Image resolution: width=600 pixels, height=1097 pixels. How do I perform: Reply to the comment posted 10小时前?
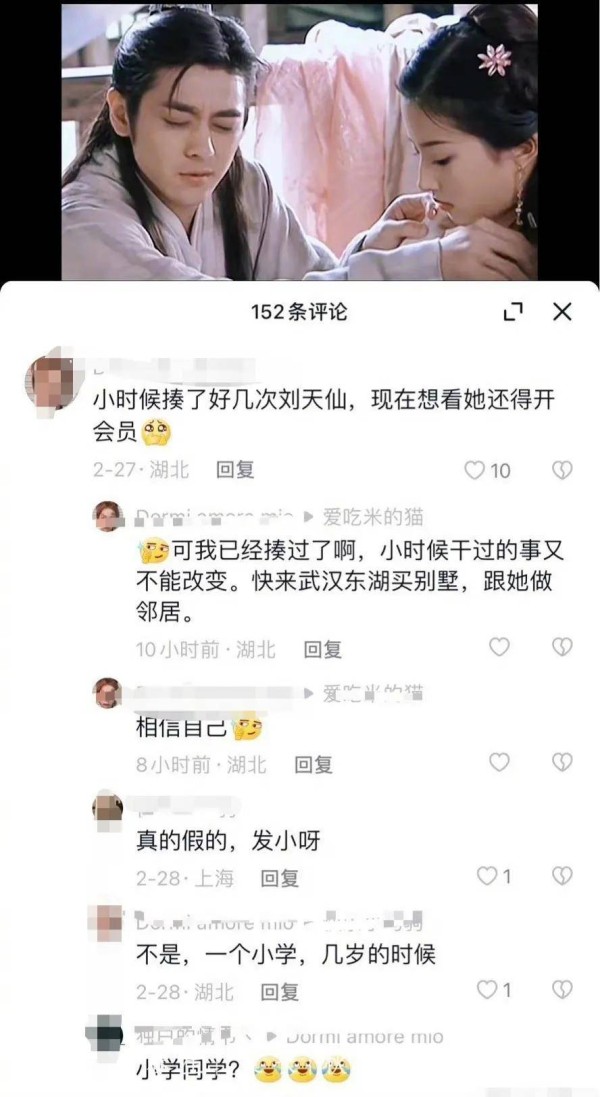tap(322, 650)
